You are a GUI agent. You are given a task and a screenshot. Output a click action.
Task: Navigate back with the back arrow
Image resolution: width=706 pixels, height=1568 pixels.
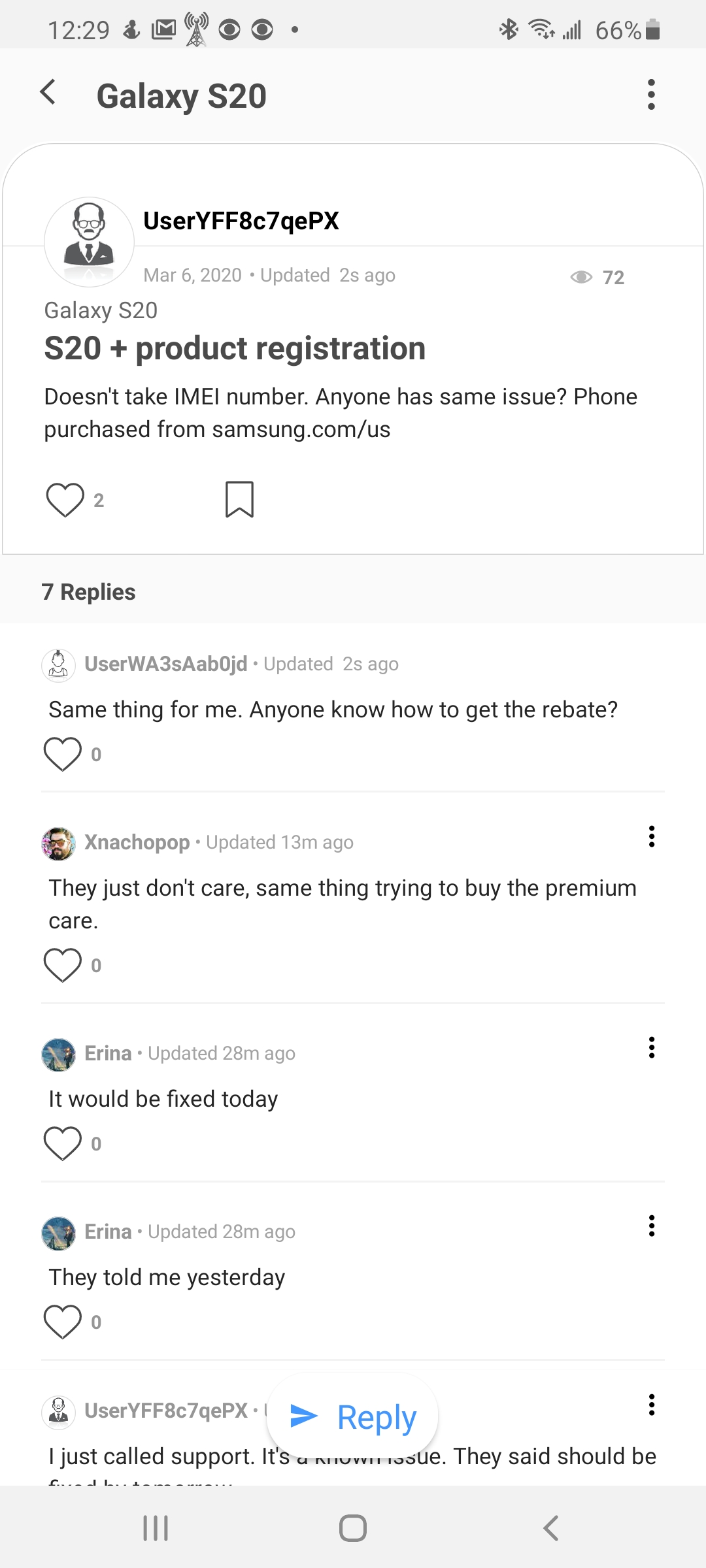tap(48, 92)
